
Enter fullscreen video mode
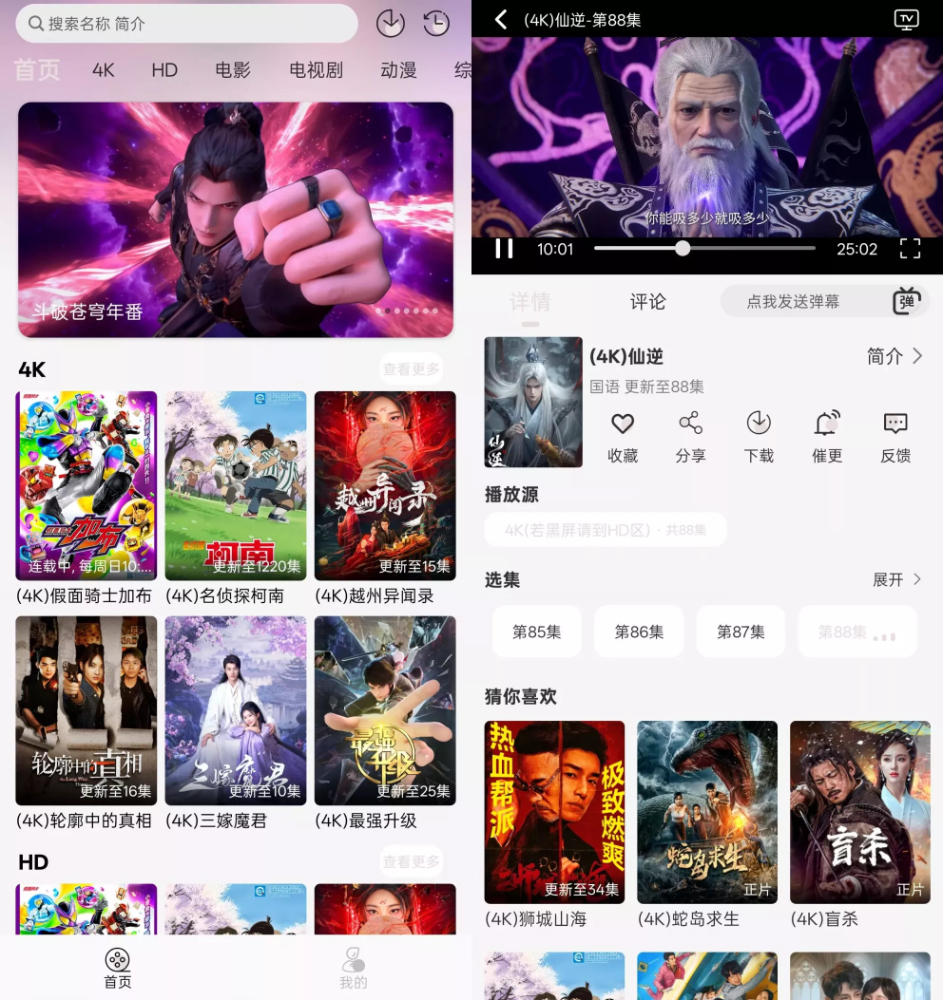[909, 249]
